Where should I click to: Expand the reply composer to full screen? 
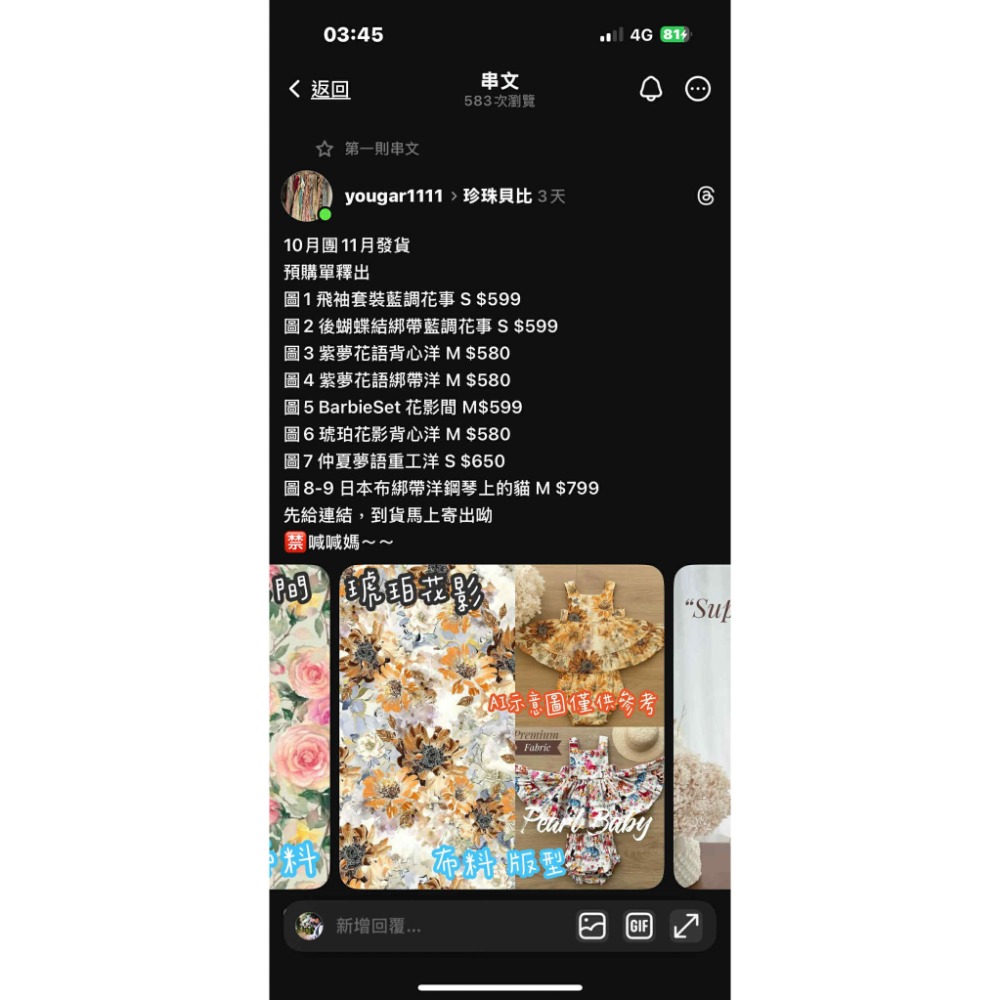[686, 927]
